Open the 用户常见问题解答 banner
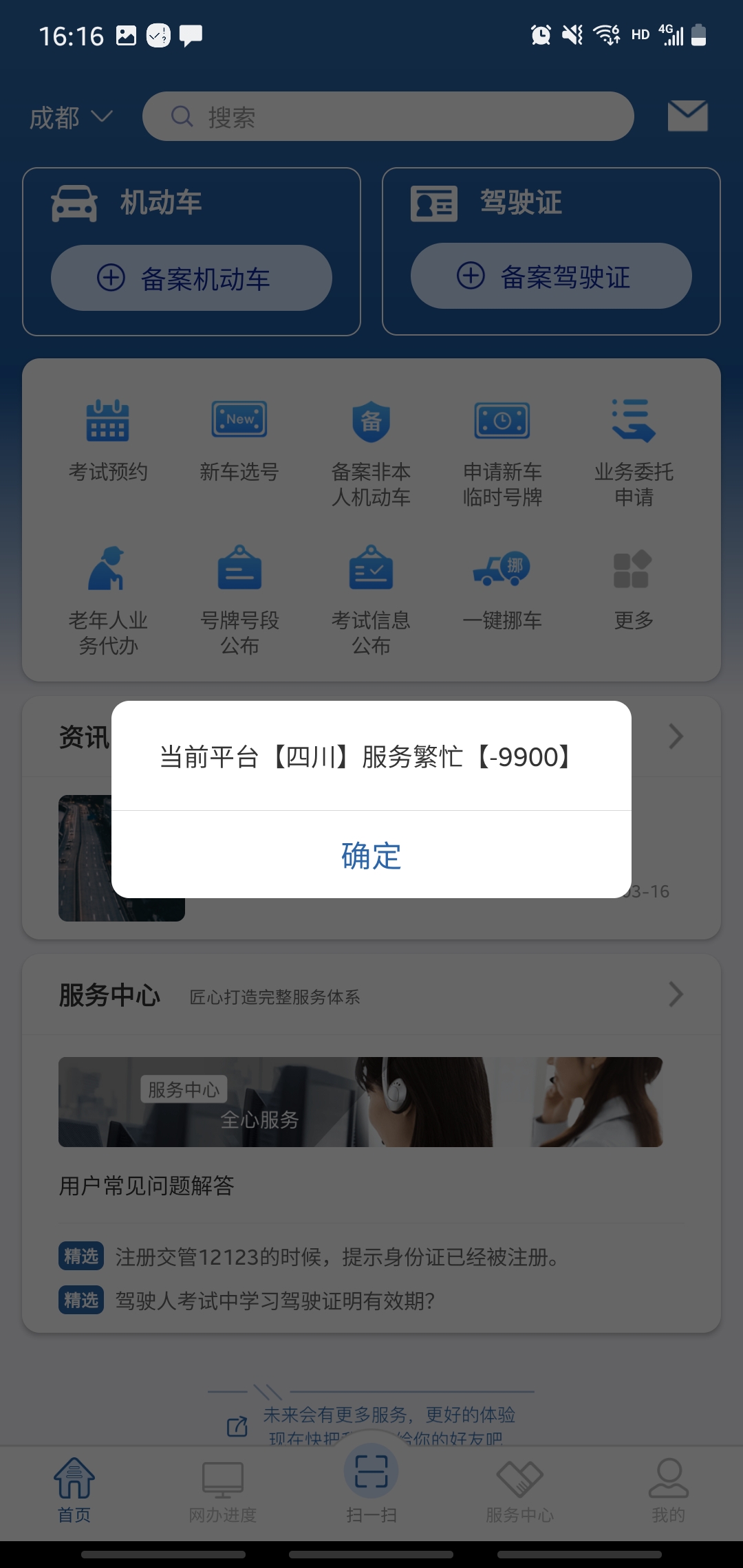 pyautogui.click(x=360, y=1102)
